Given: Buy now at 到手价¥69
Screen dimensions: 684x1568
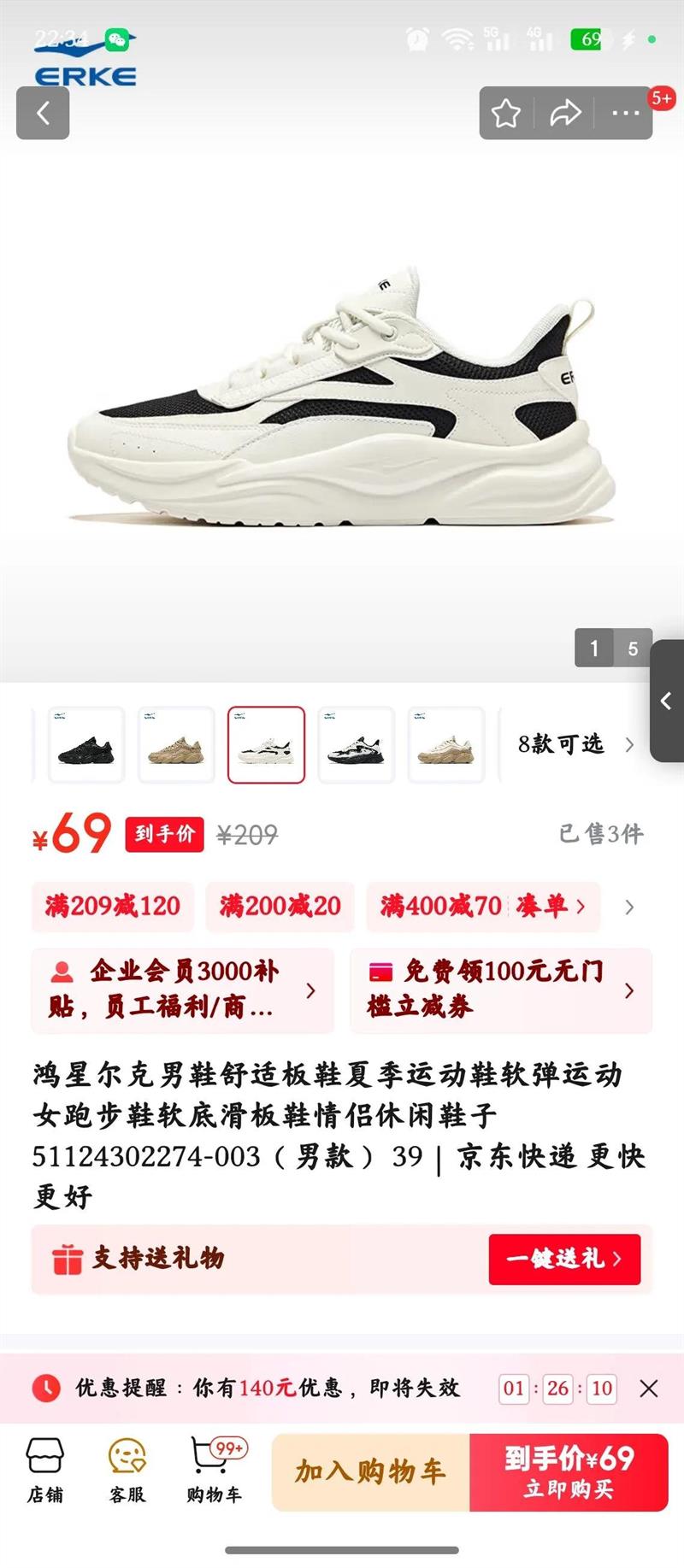Looking at the screenshot, I should tap(569, 1472).
